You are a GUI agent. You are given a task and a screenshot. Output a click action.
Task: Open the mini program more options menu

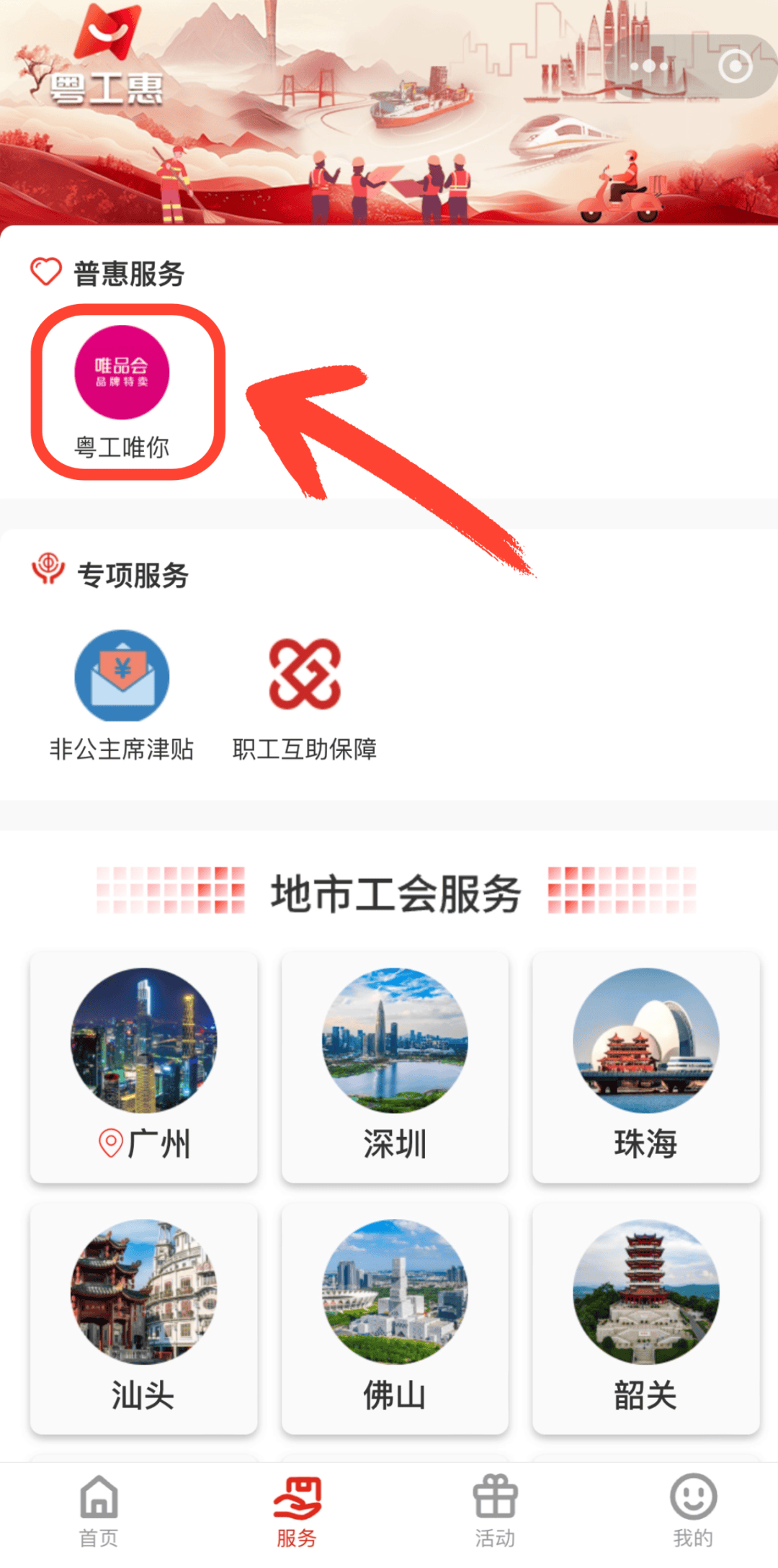649,66
